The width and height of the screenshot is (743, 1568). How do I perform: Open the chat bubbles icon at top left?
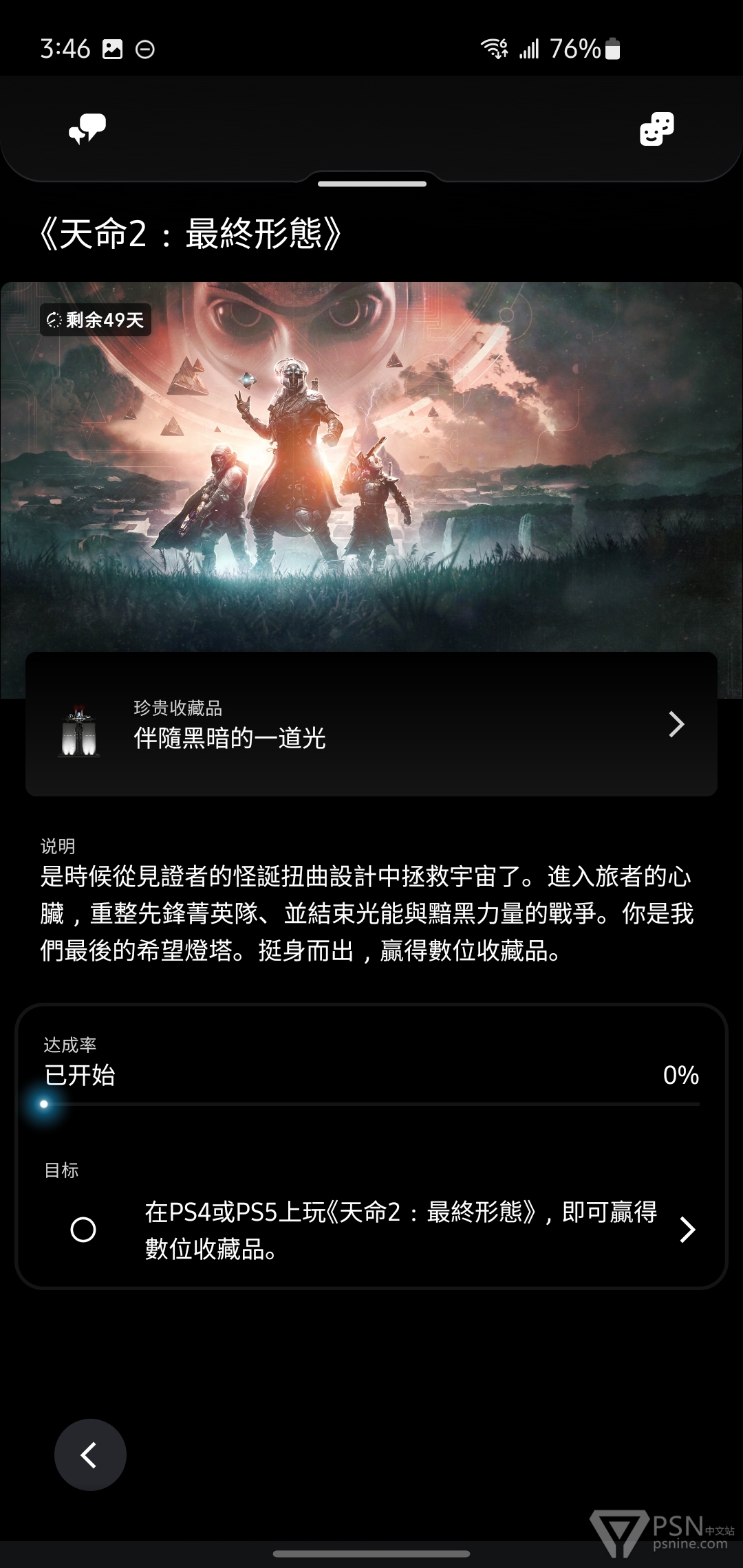(87, 129)
